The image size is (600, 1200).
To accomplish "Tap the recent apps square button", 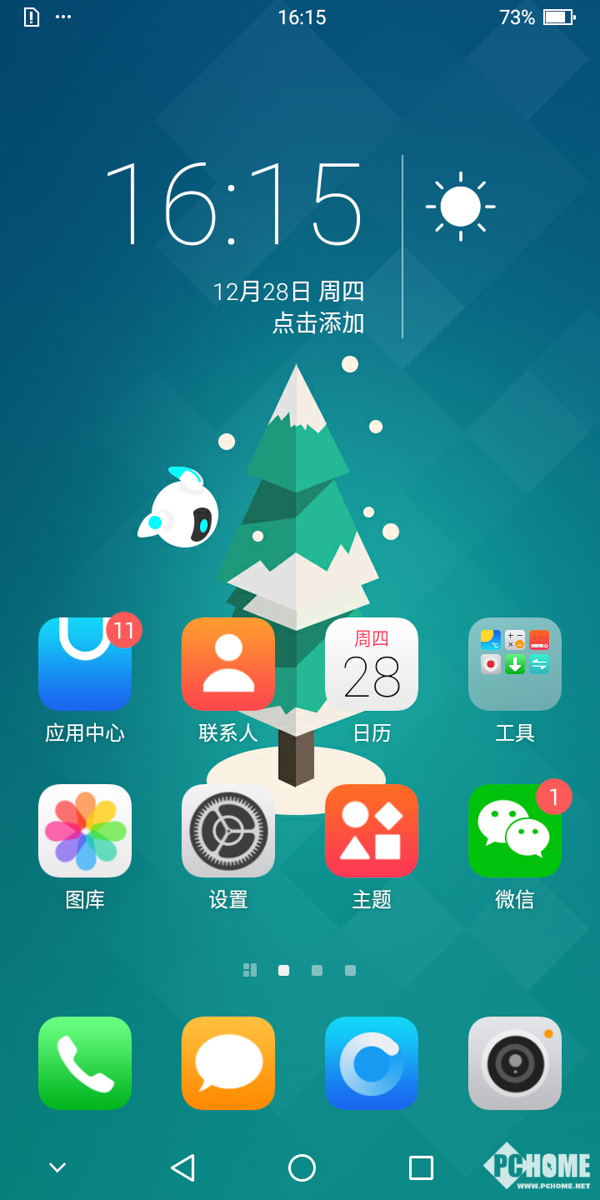I will click(421, 1167).
